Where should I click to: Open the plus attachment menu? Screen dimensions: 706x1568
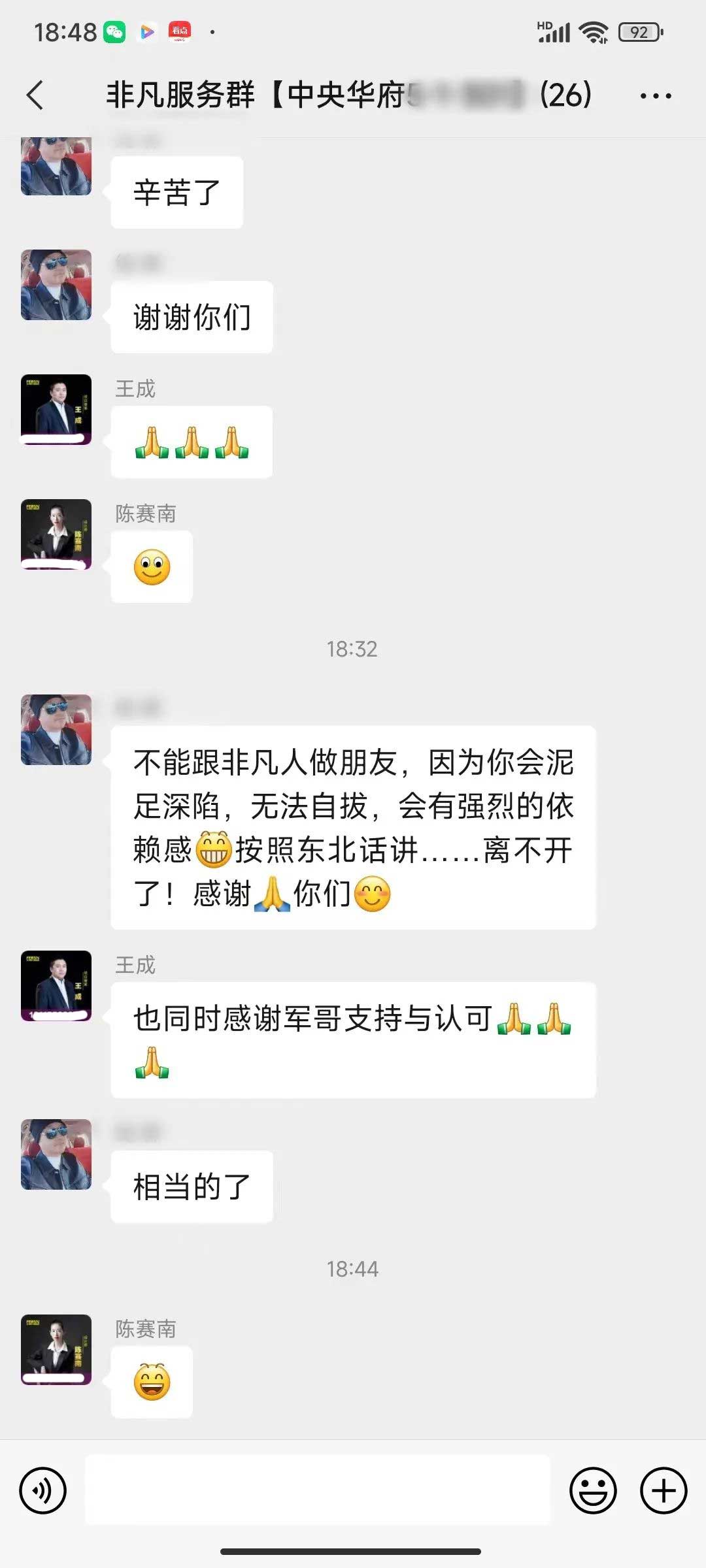click(663, 1490)
